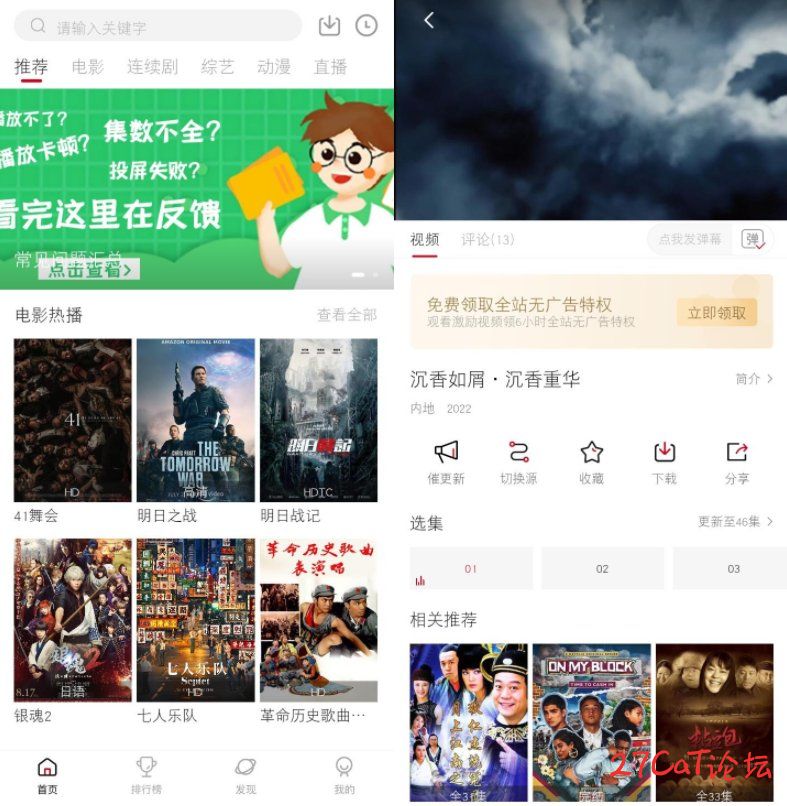
Task: Select episode 02
Action: pyautogui.click(x=602, y=568)
